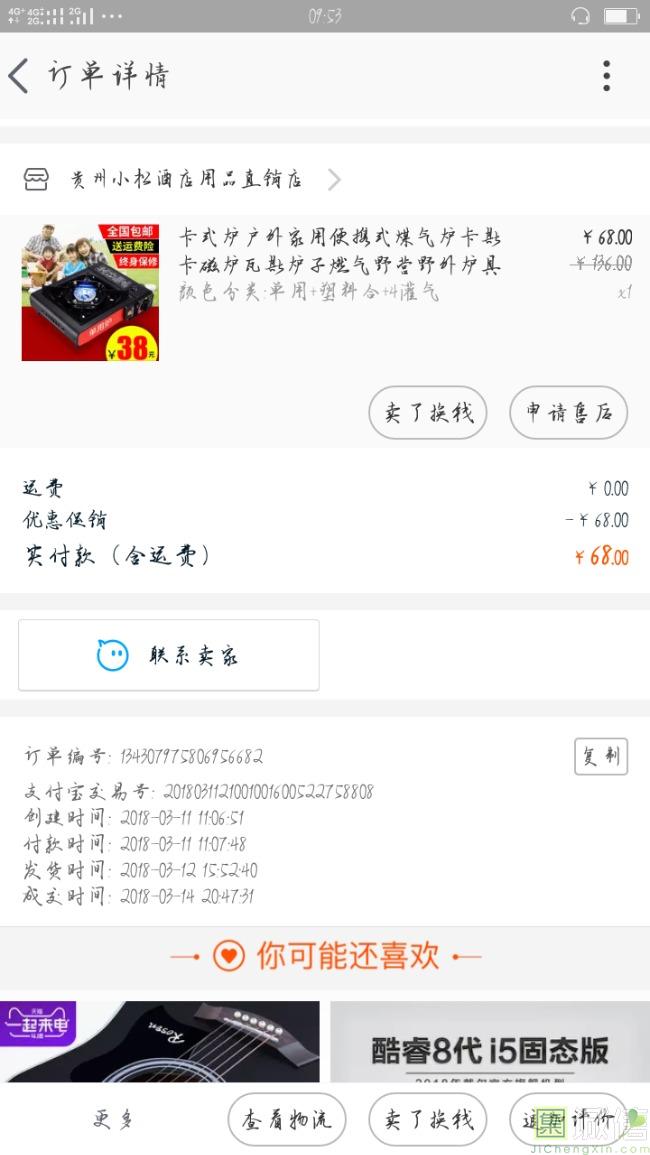Tap 卖了换钱 beside 查看物流
Image resolution: width=650 pixels, height=1155 pixels.
428,1119
